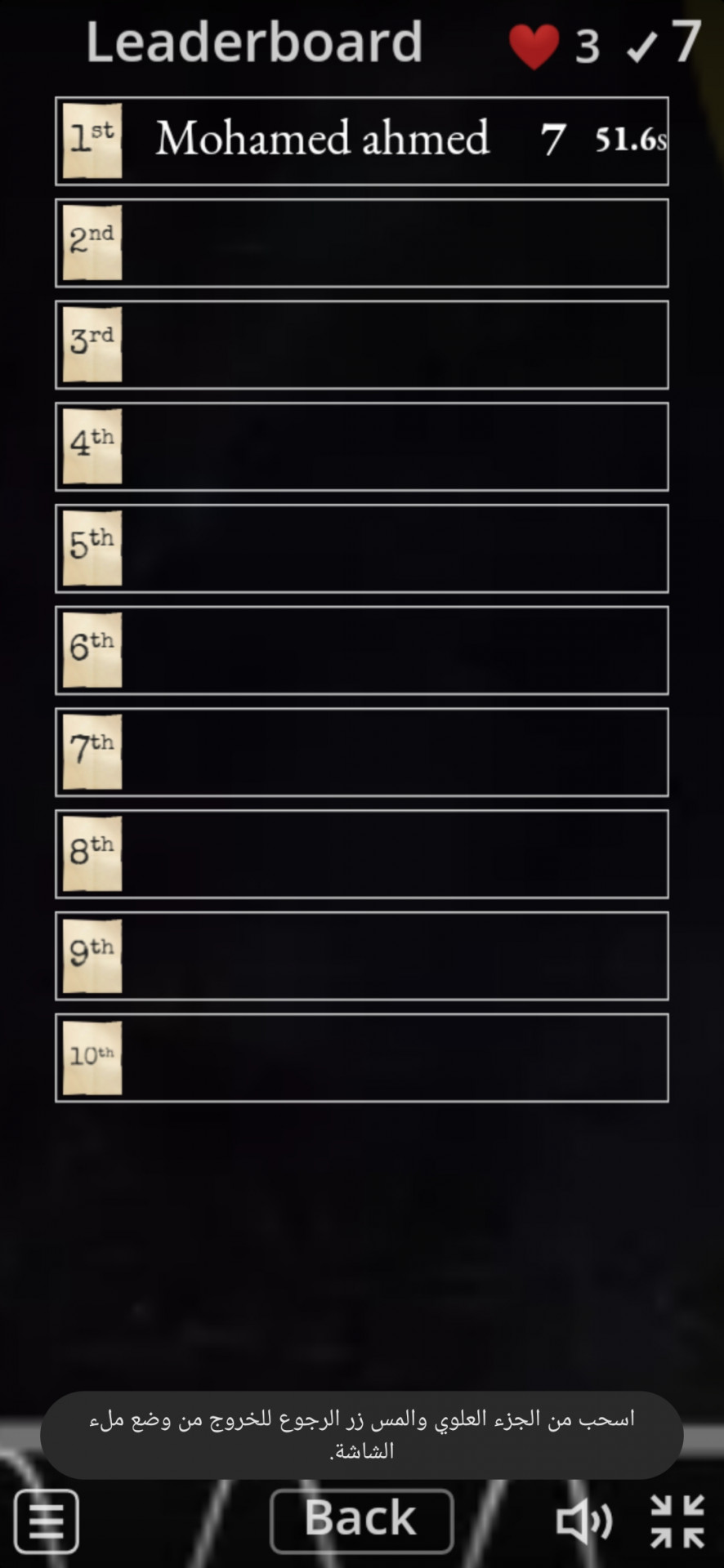
Task: Tap the Back button
Action: click(361, 1520)
